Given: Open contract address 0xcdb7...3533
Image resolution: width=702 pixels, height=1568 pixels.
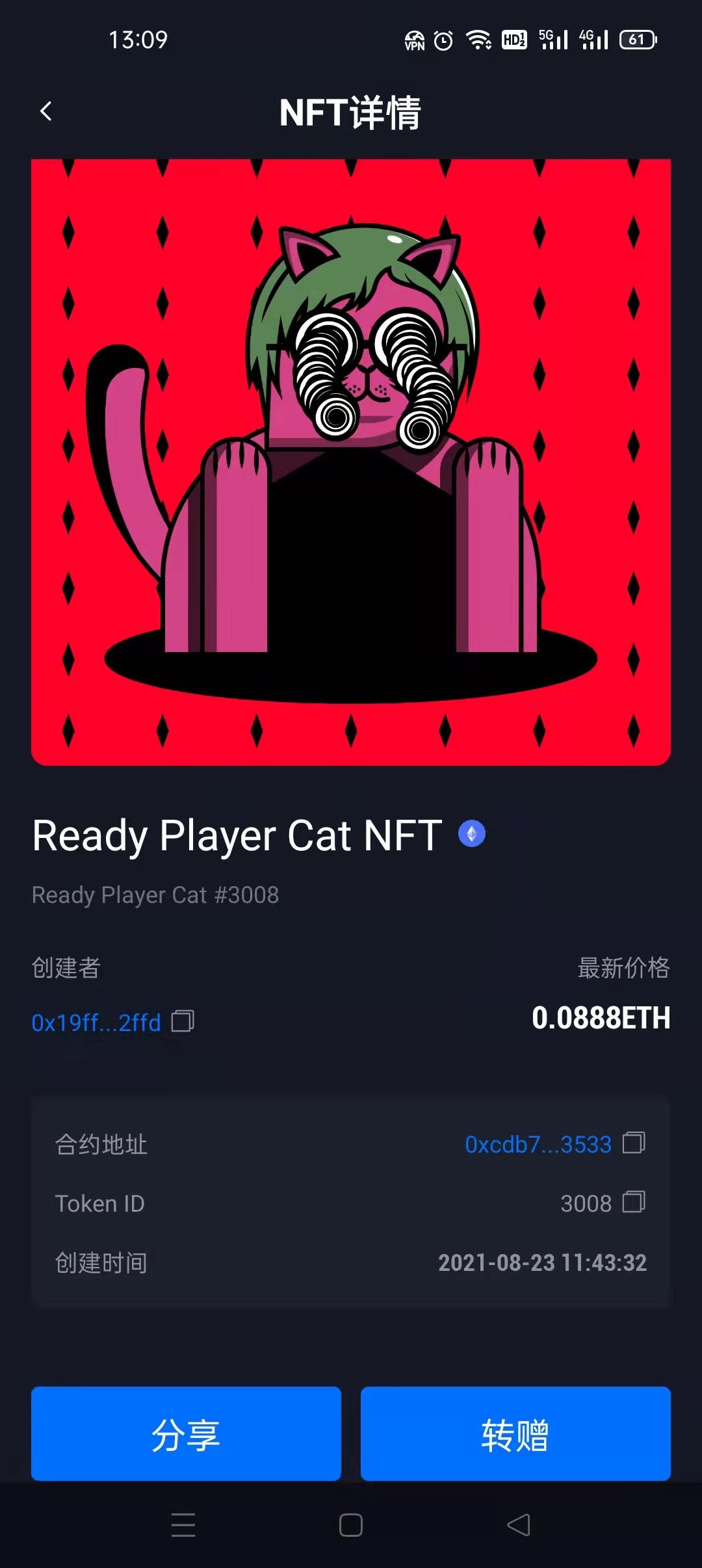Looking at the screenshot, I should 538,1144.
